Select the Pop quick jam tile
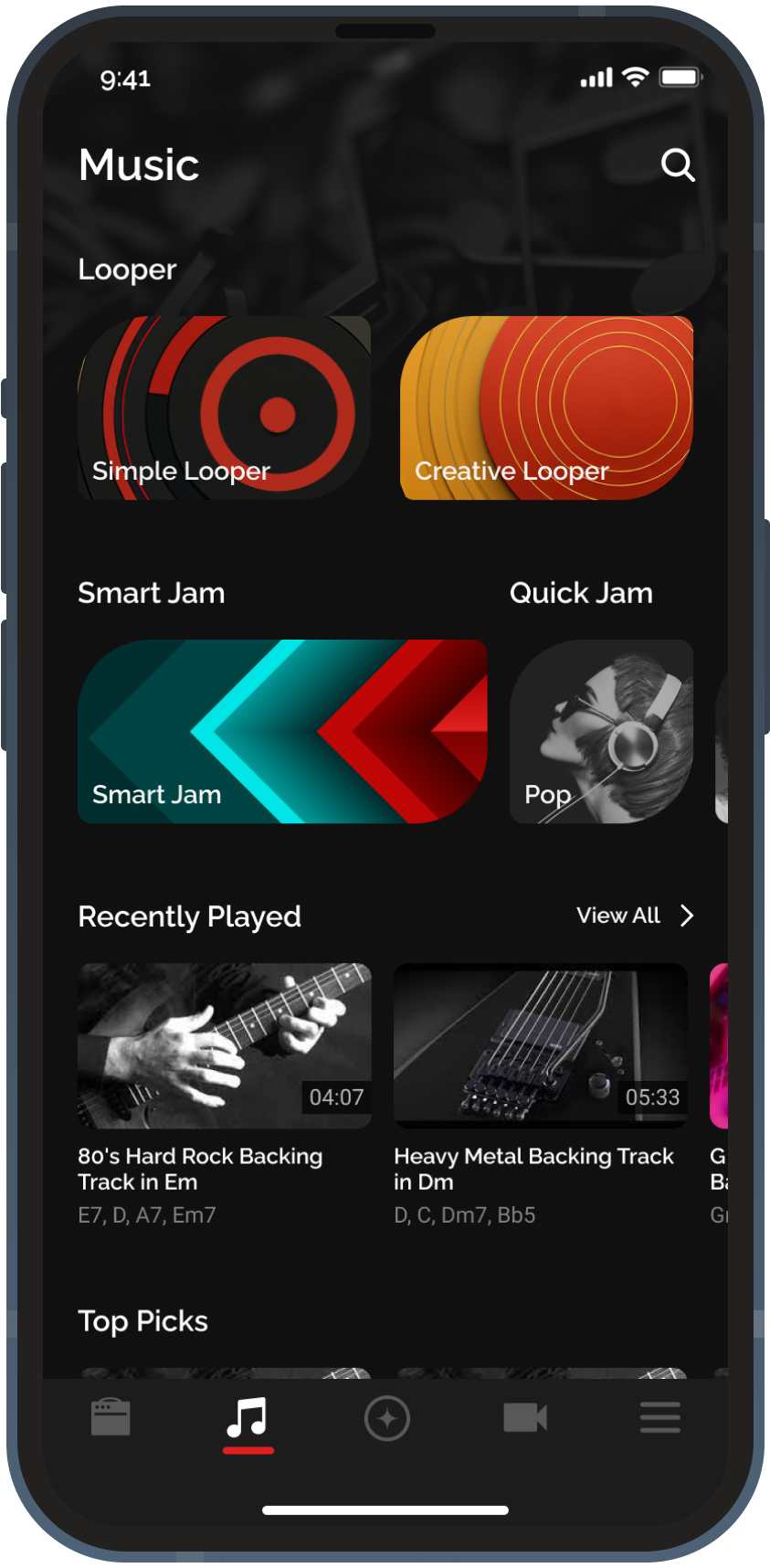Screen dimensions: 770x1568 601,731
